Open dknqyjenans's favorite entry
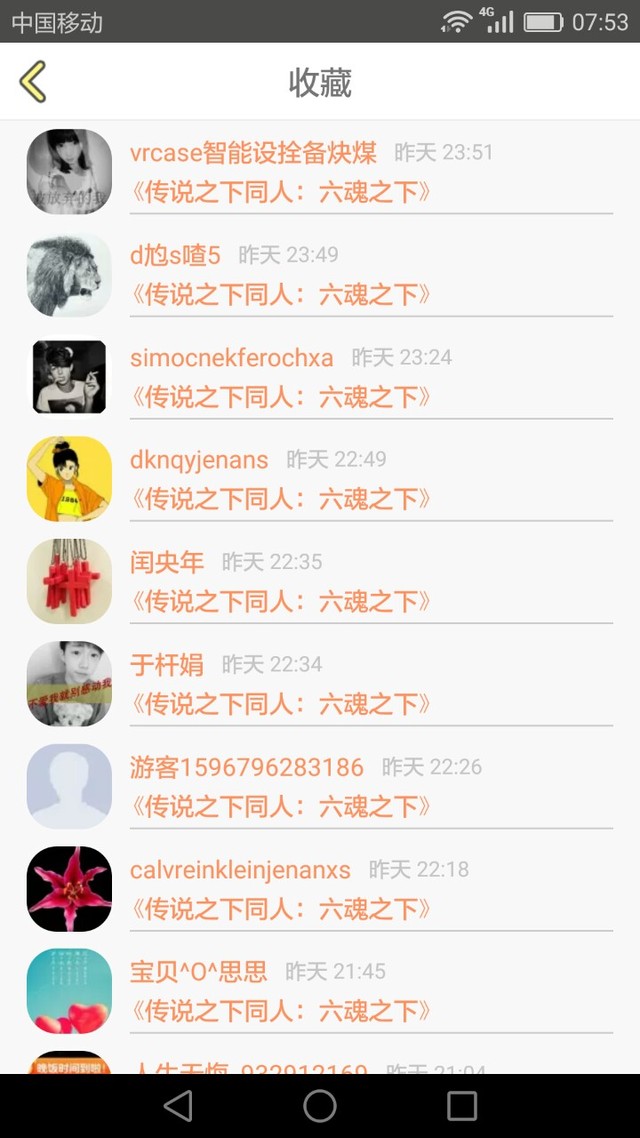This screenshot has width=640, height=1138. coord(320,479)
